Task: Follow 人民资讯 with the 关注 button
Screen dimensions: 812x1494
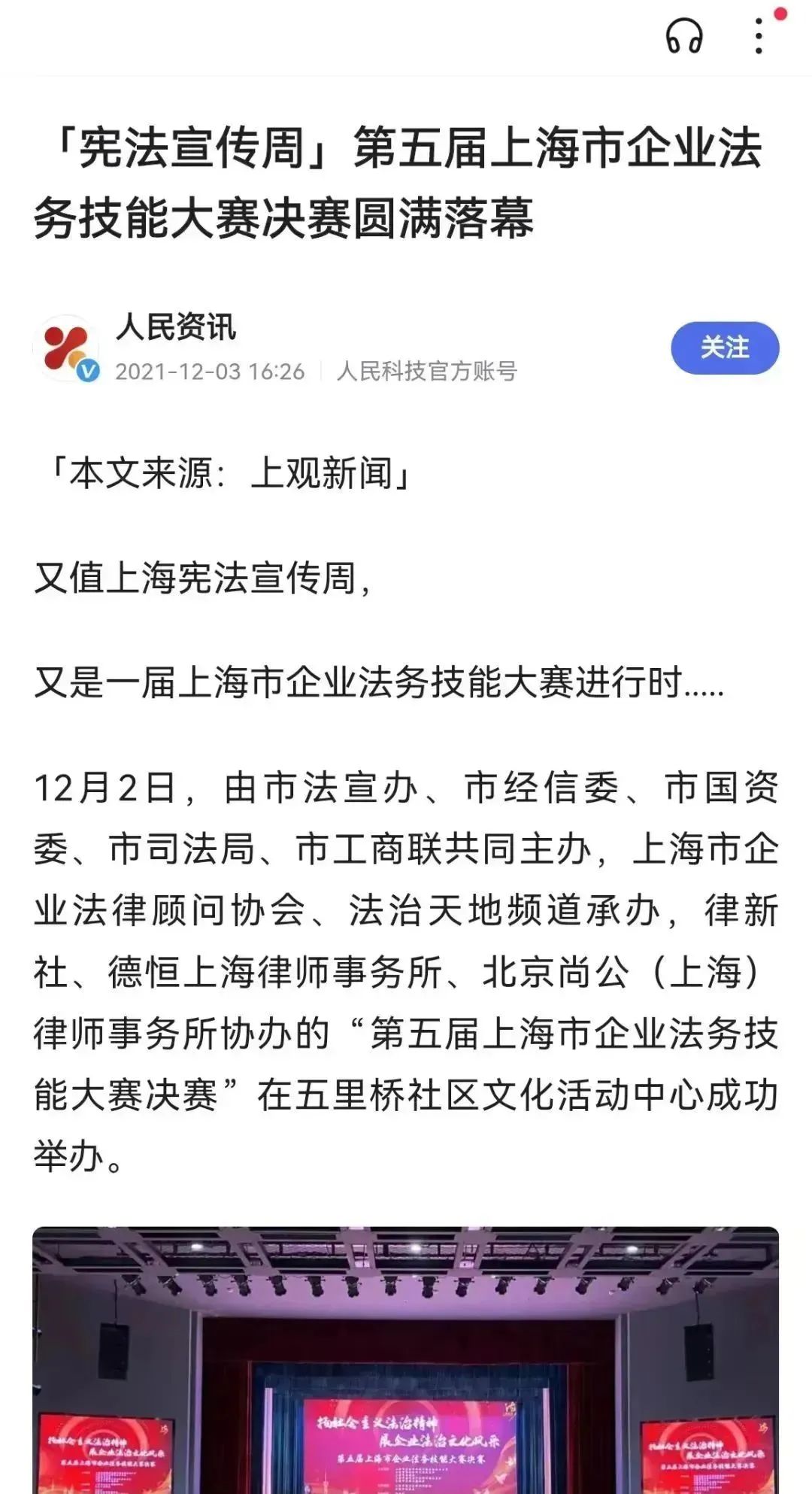Action: pyautogui.click(x=725, y=348)
